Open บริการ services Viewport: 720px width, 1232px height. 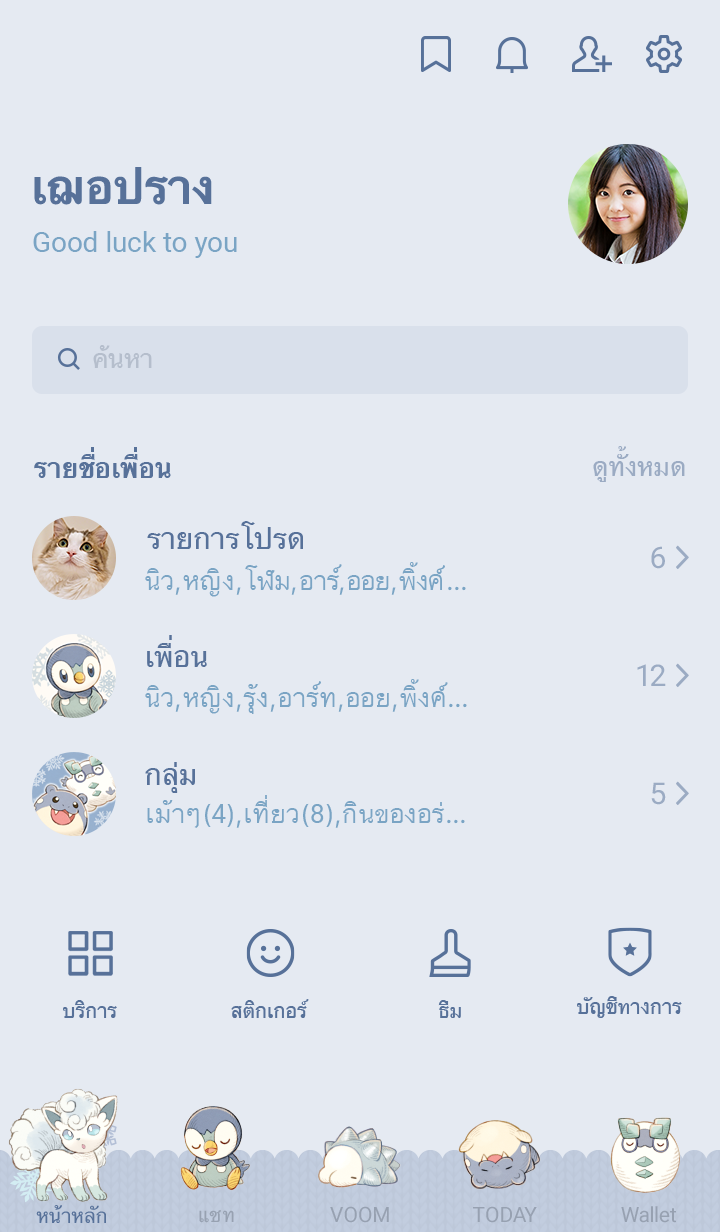[x=90, y=972]
